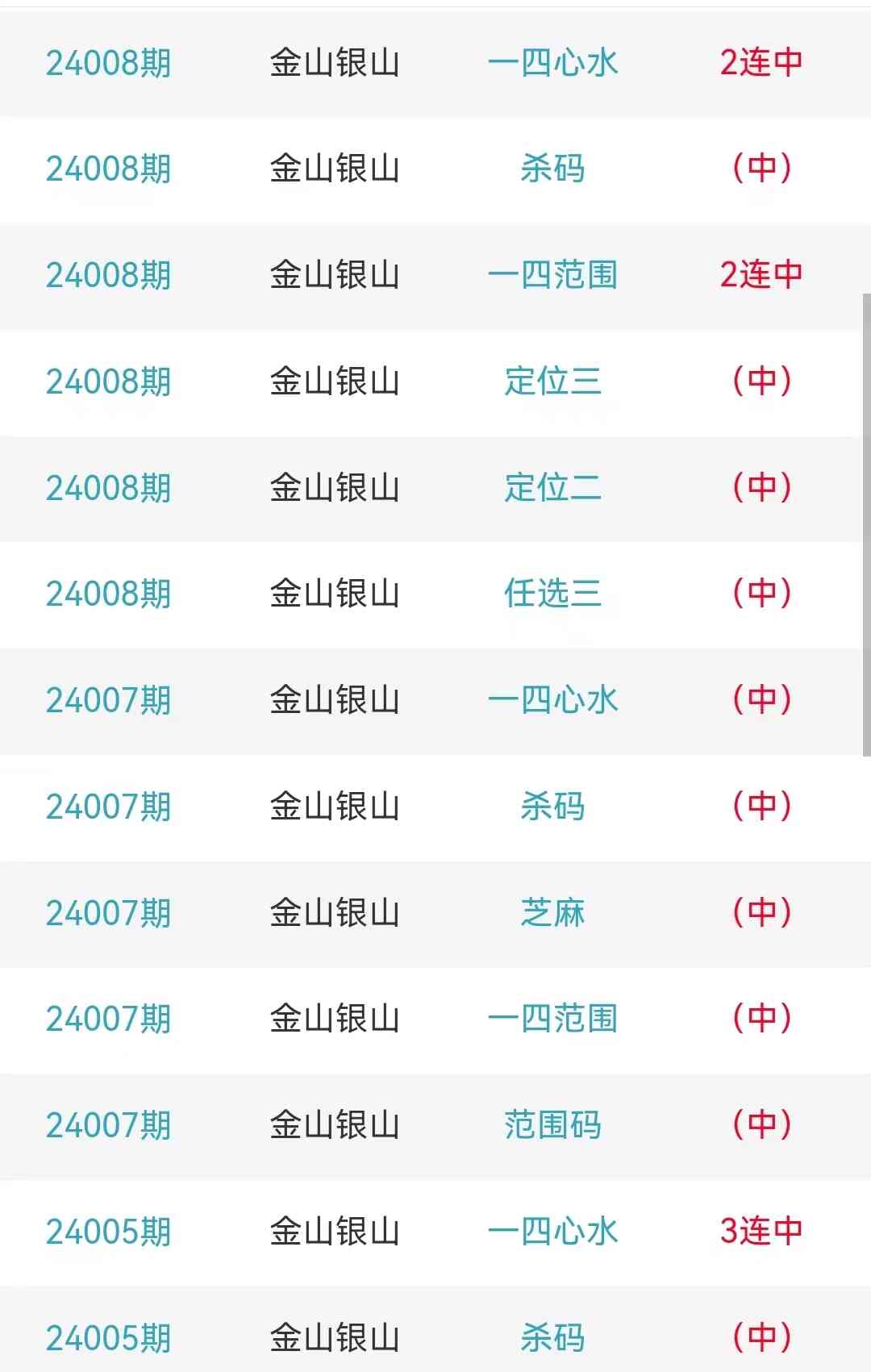Open the 24007期 一四范围 entry

pyautogui.click(x=552, y=1019)
